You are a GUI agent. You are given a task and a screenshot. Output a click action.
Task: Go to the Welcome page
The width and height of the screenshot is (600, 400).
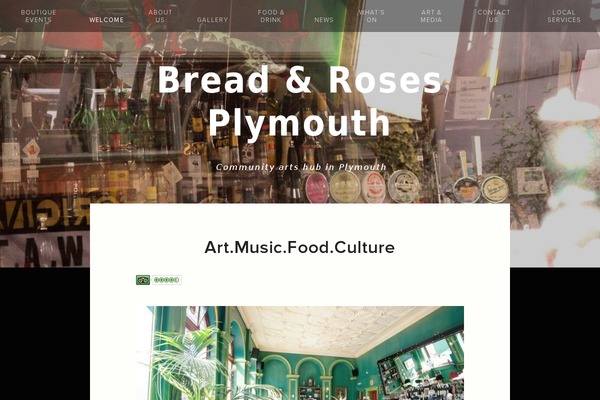coord(107,19)
